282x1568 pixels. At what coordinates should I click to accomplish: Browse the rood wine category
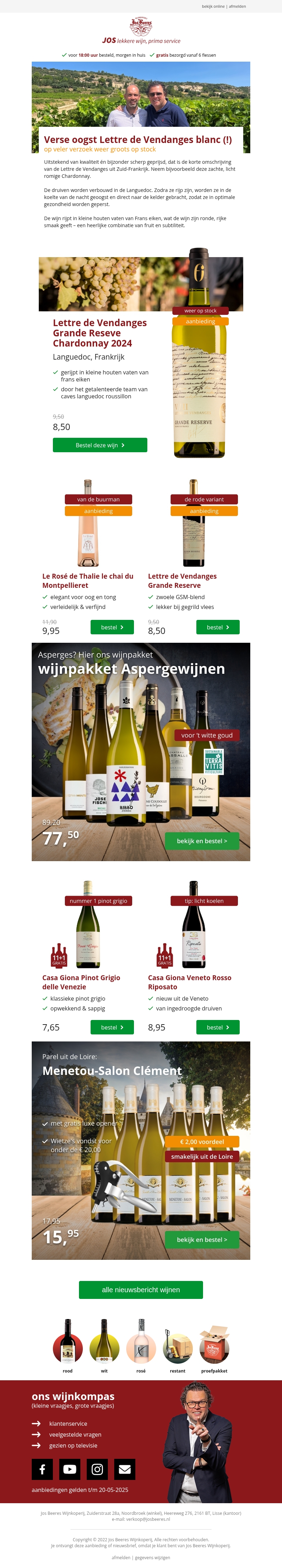(x=68, y=1348)
